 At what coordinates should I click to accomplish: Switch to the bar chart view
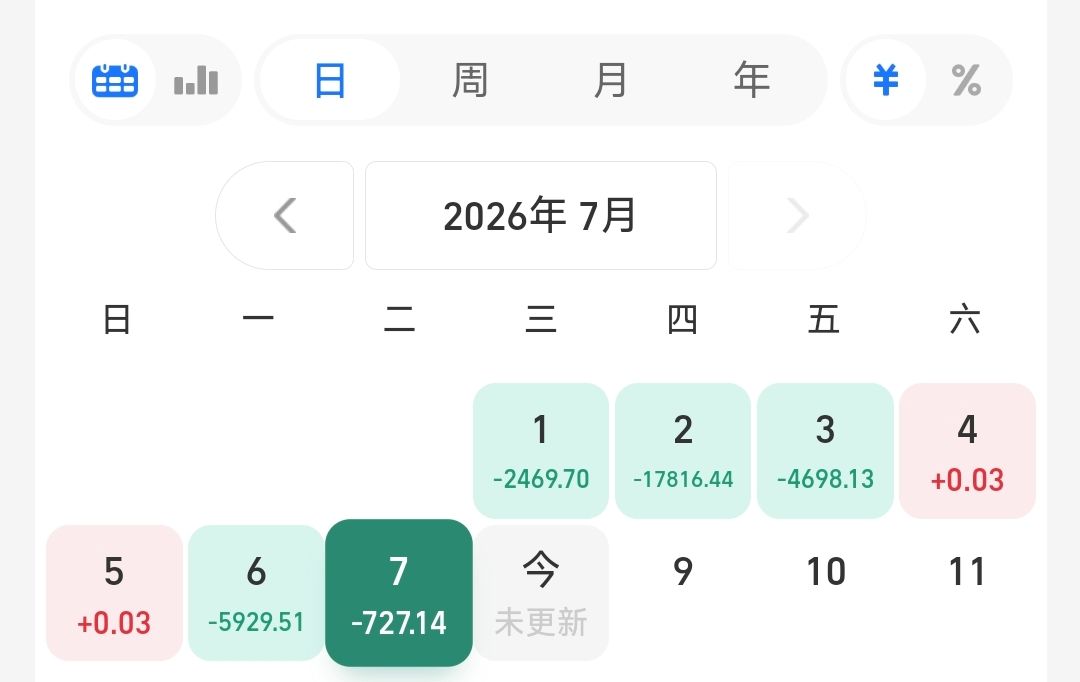(x=196, y=80)
